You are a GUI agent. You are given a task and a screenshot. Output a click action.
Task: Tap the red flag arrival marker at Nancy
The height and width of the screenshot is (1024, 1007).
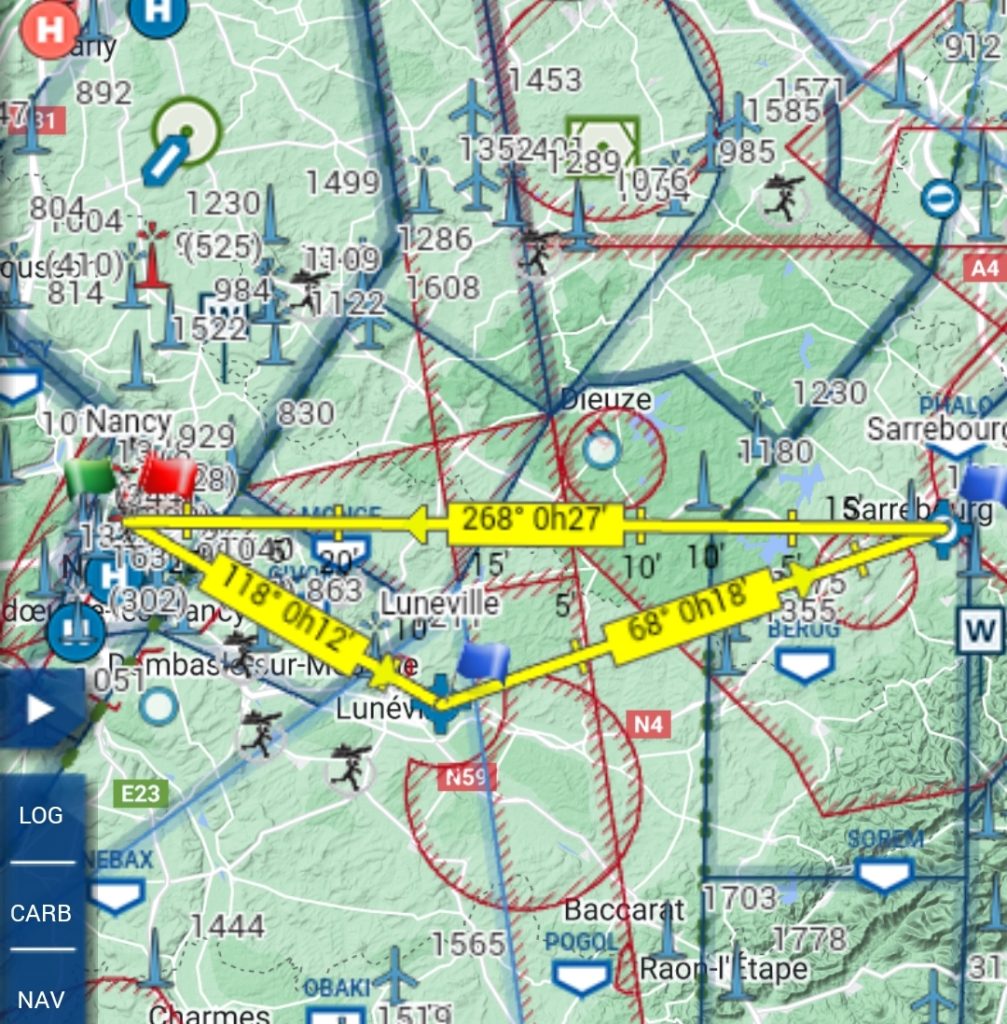pos(168,476)
